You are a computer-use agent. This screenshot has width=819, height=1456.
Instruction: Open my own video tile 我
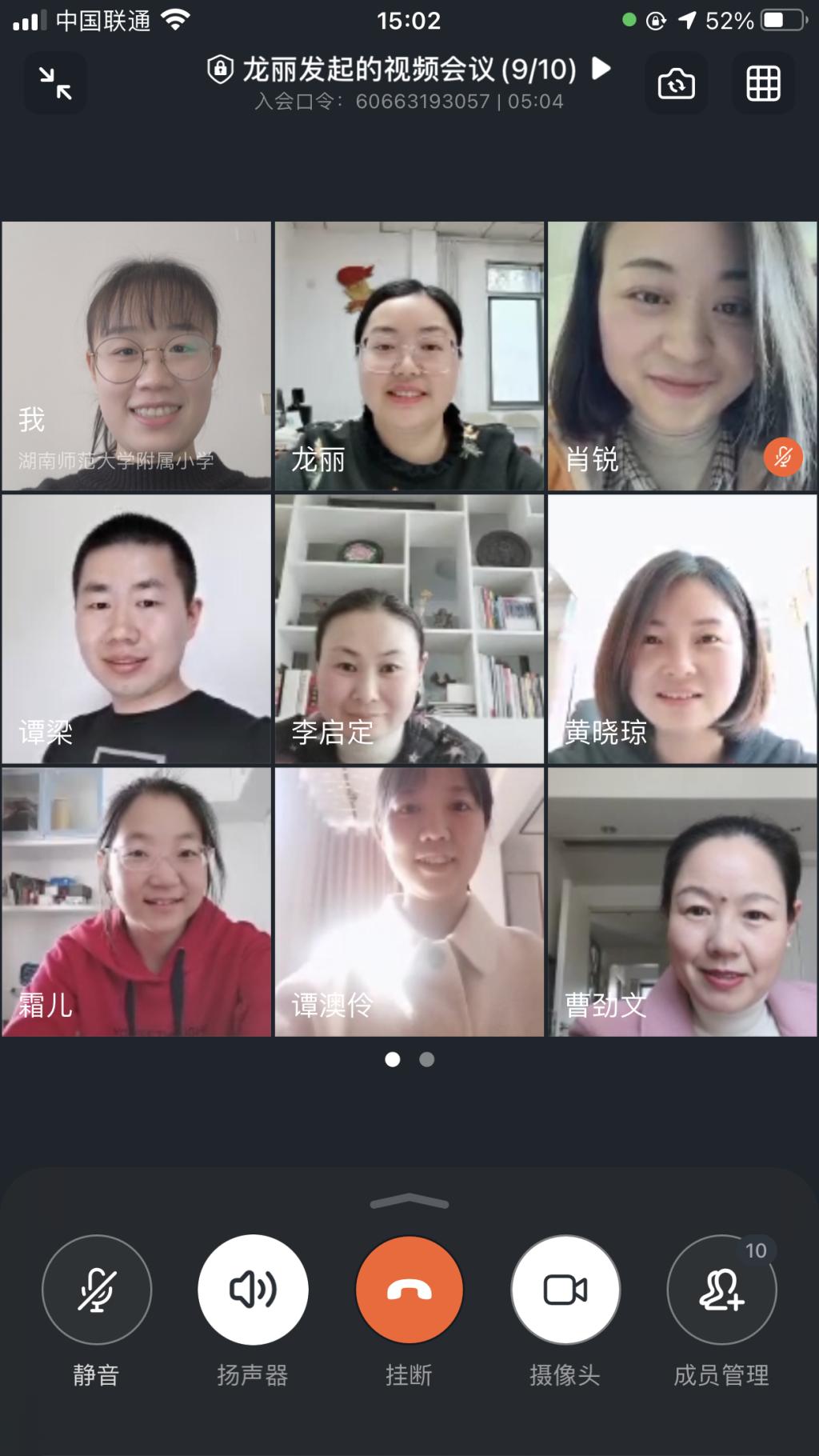click(136, 356)
